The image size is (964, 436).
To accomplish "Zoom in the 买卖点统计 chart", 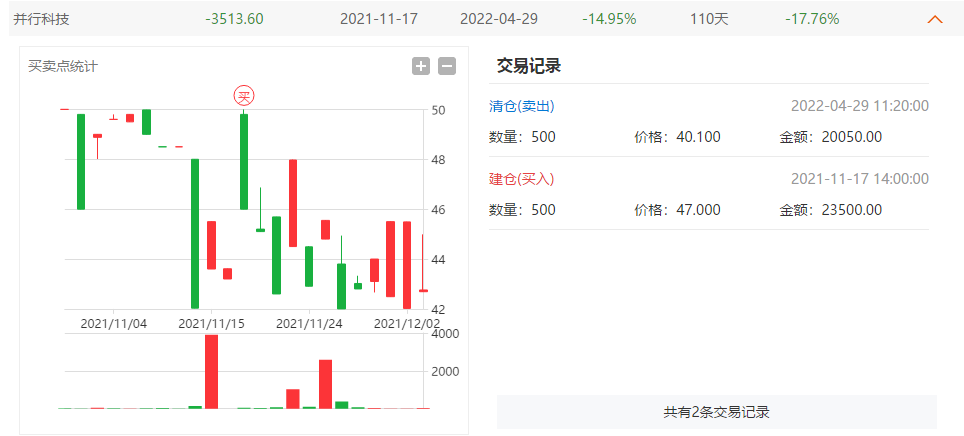I will (421, 66).
